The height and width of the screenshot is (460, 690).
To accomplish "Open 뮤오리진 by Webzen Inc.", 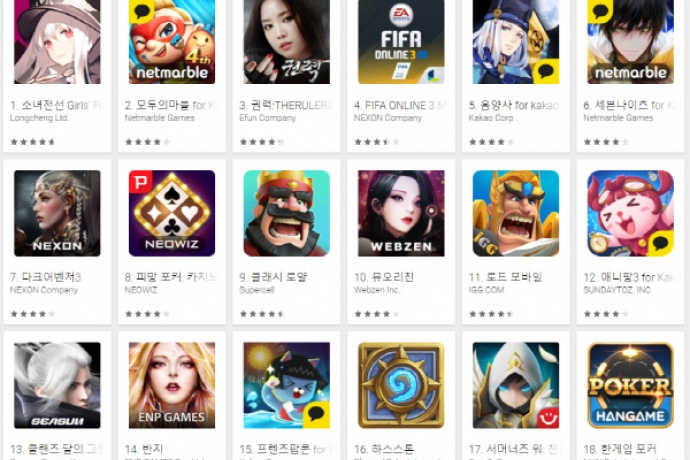I will click(x=401, y=213).
